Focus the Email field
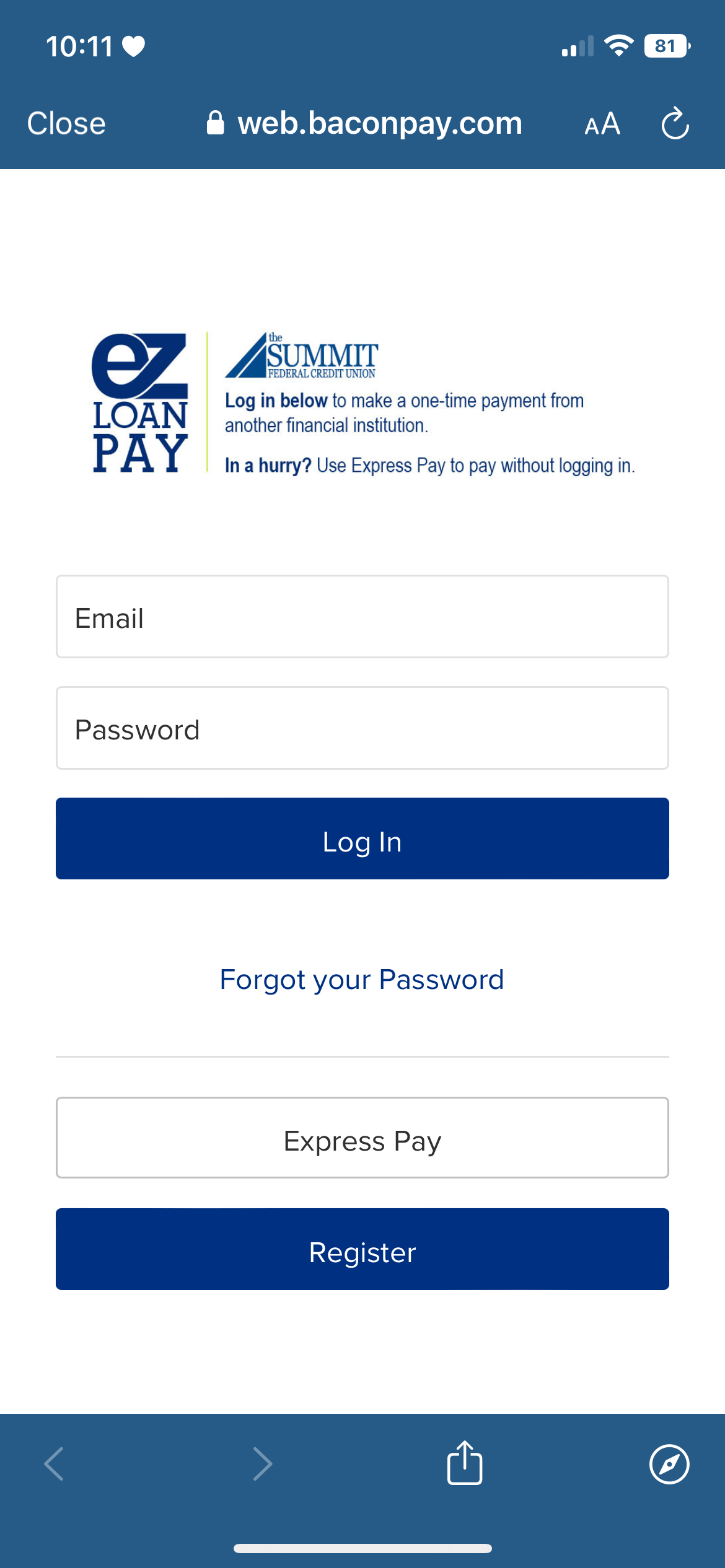725x1568 pixels. (362, 617)
